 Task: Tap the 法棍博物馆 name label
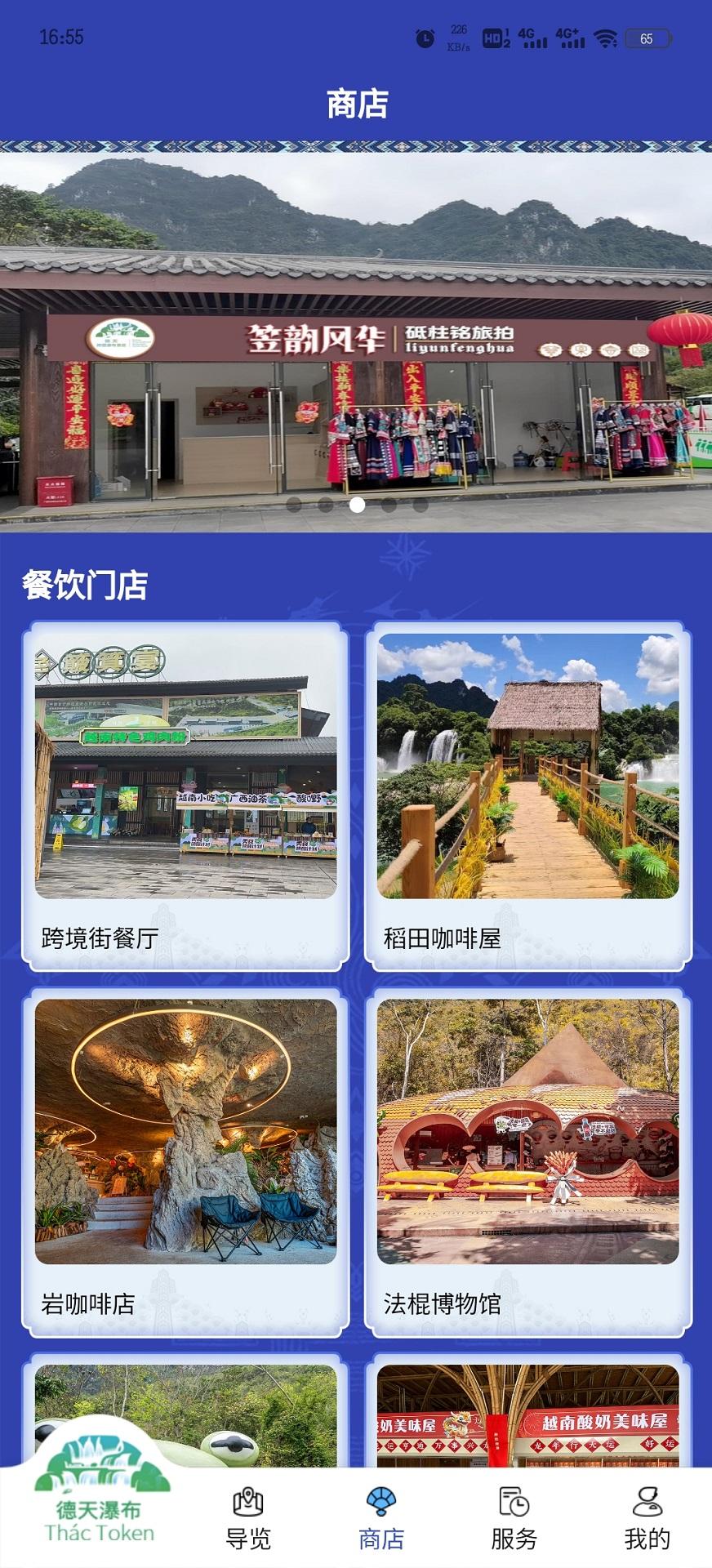(441, 1306)
